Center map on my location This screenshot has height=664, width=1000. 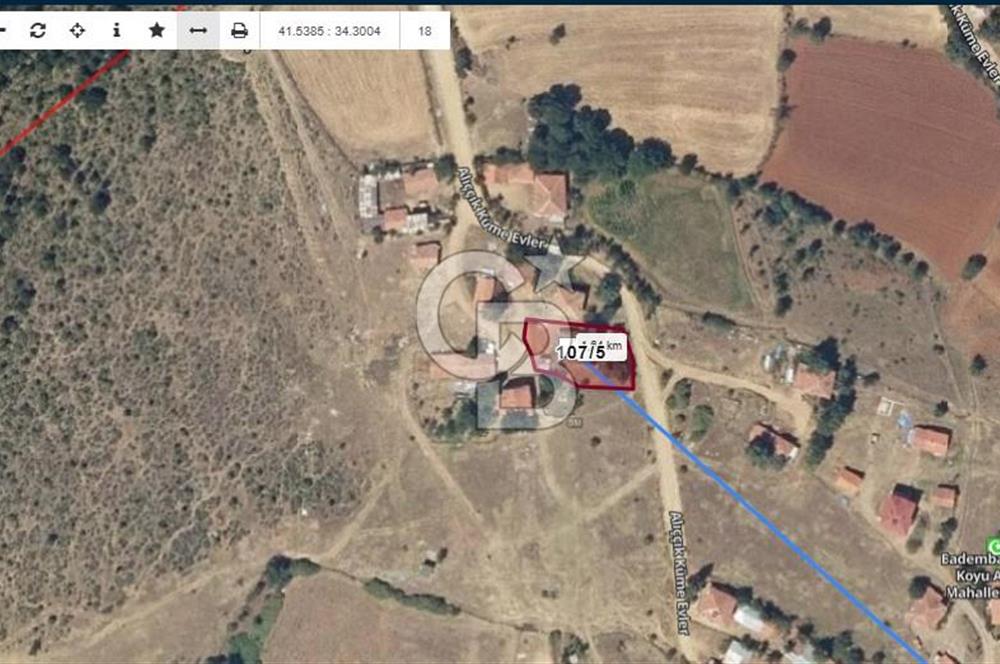coord(77,30)
